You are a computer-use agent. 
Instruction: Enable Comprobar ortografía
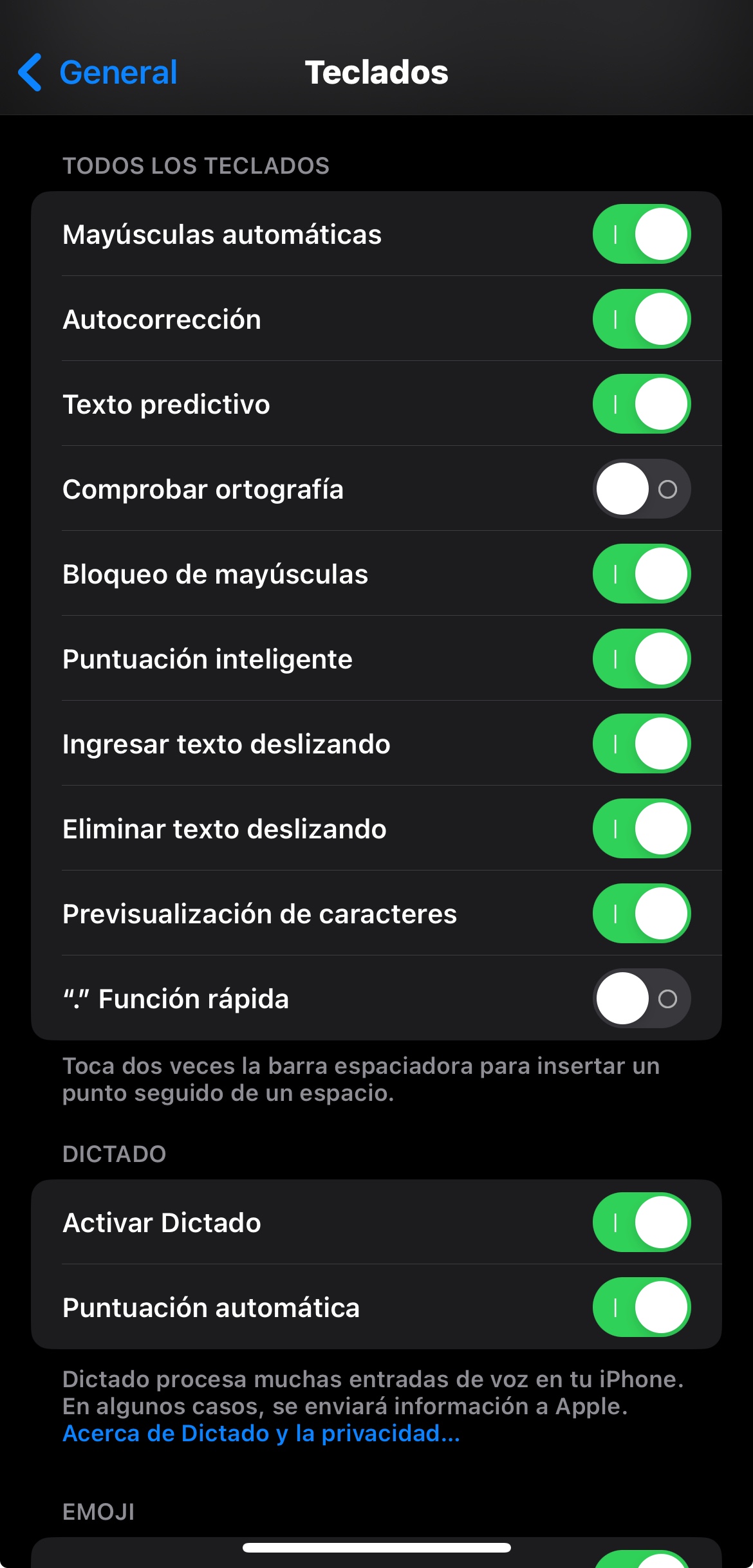[x=641, y=489]
